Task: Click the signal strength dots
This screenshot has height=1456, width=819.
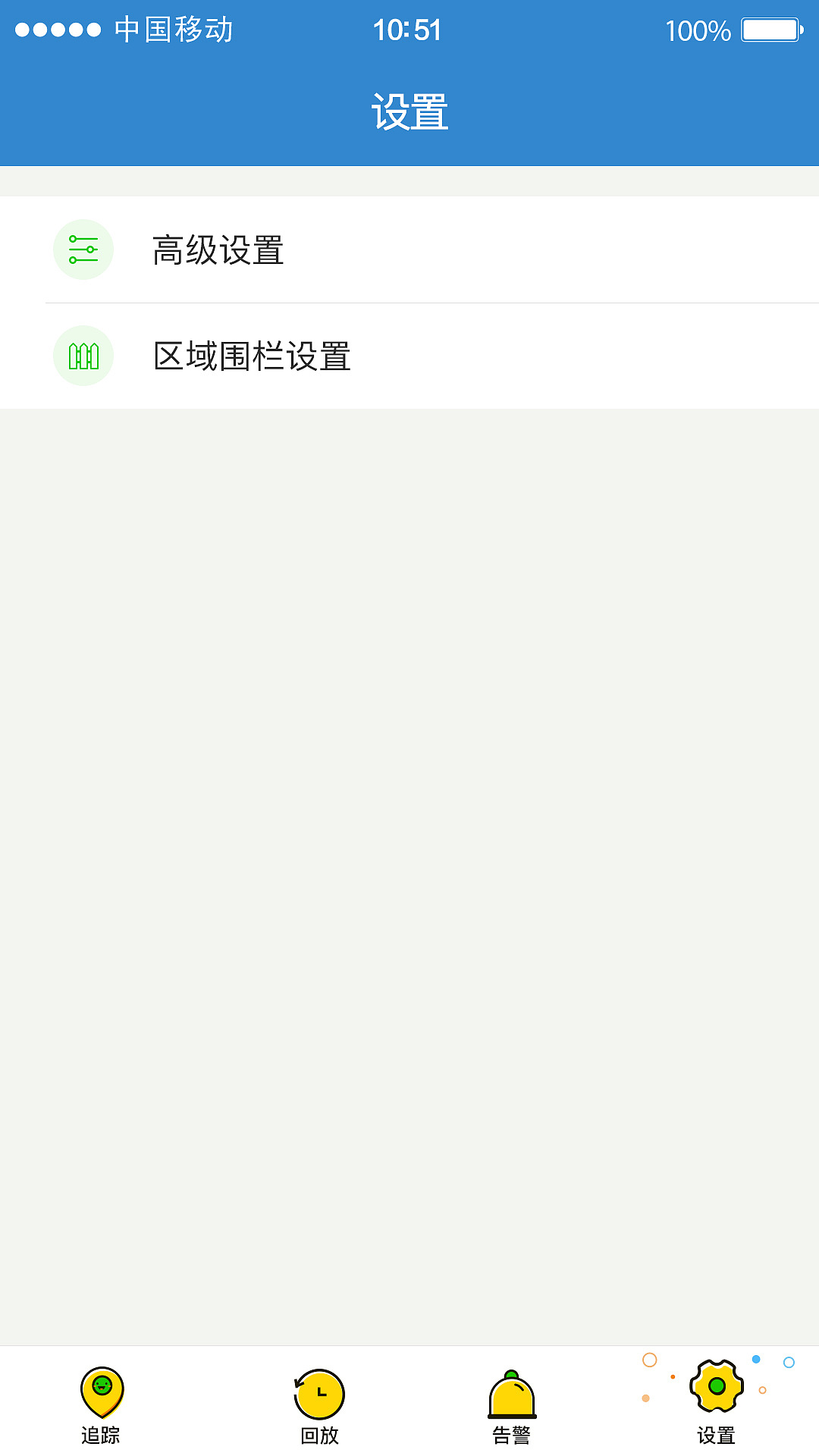Action: (56, 29)
